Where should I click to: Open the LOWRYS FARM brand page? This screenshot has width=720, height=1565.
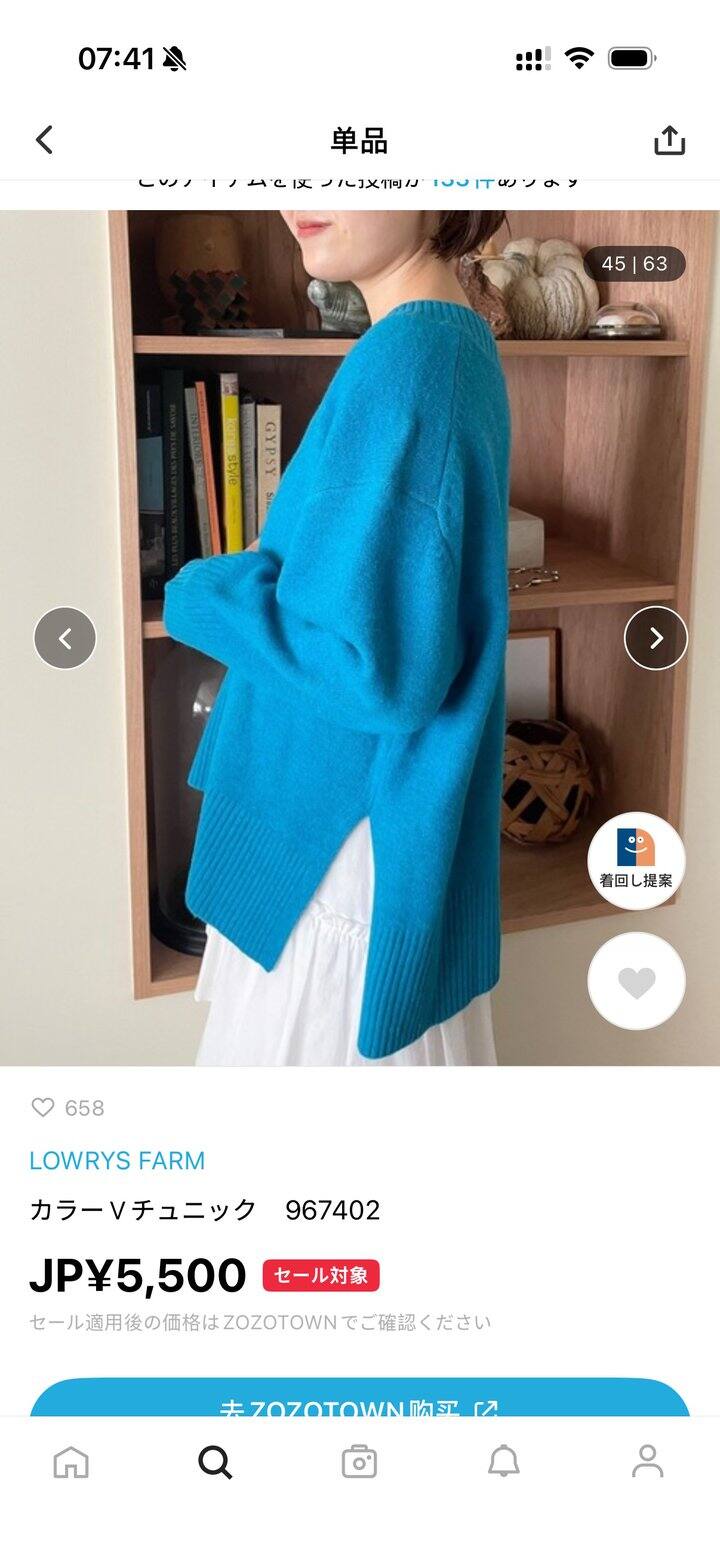click(x=117, y=1161)
